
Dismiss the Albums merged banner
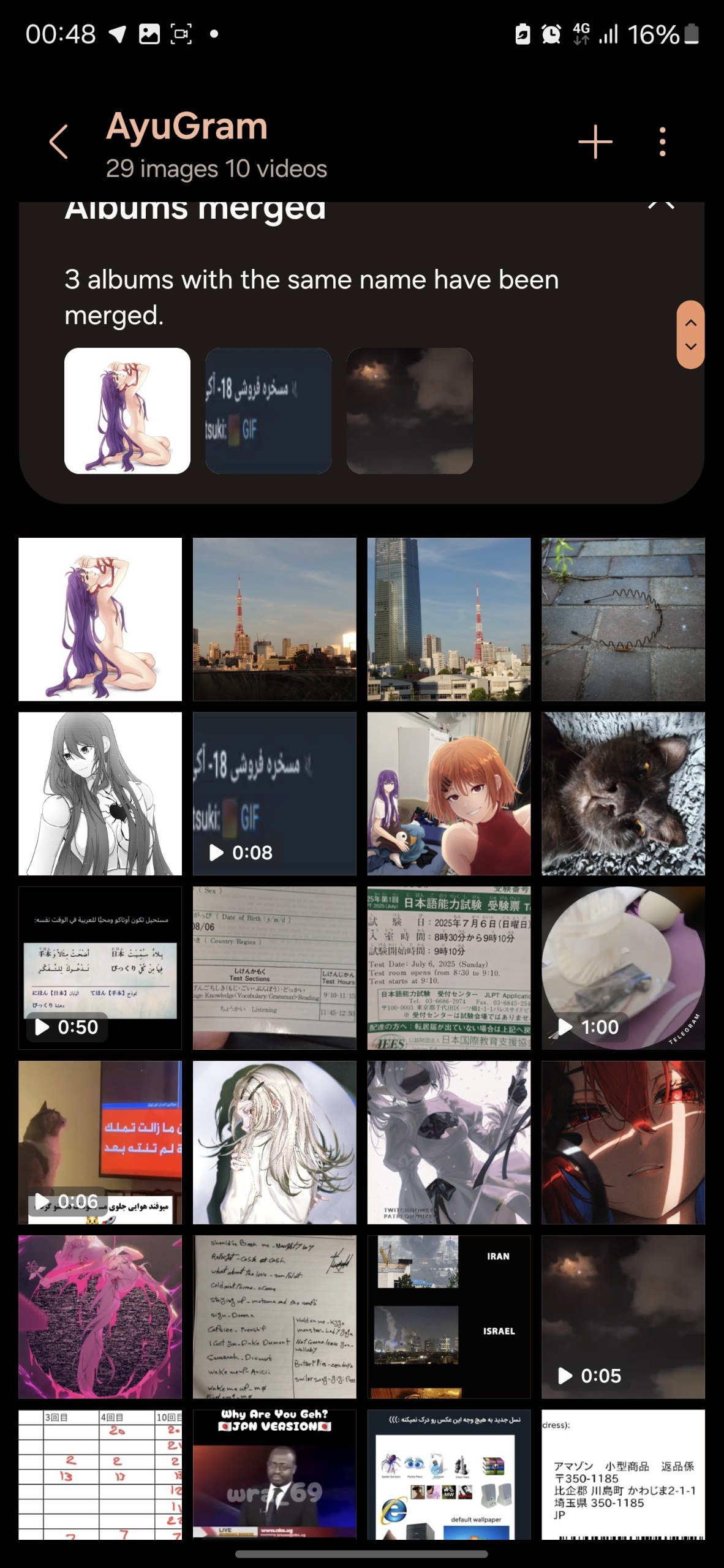click(661, 206)
